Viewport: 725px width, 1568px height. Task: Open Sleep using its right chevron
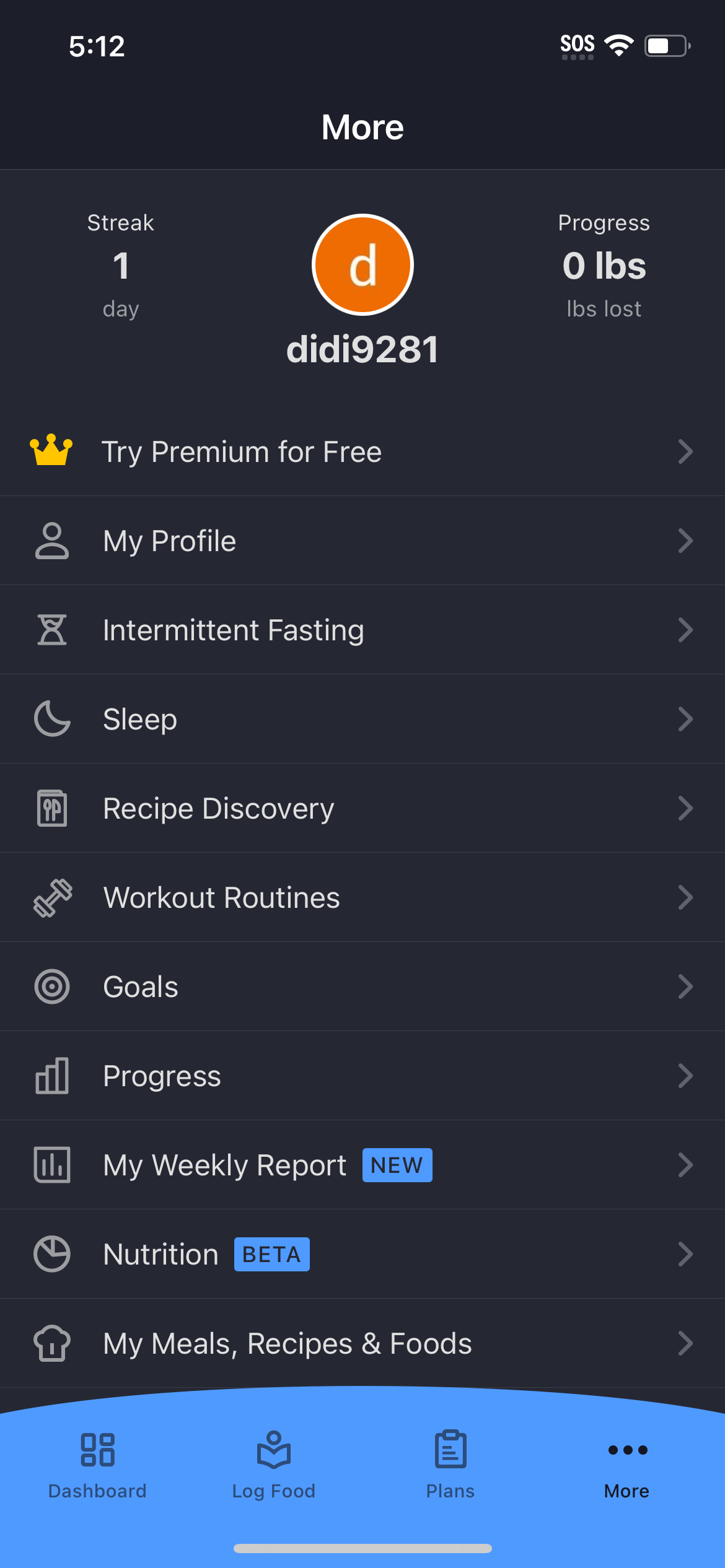pyautogui.click(x=685, y=718)
